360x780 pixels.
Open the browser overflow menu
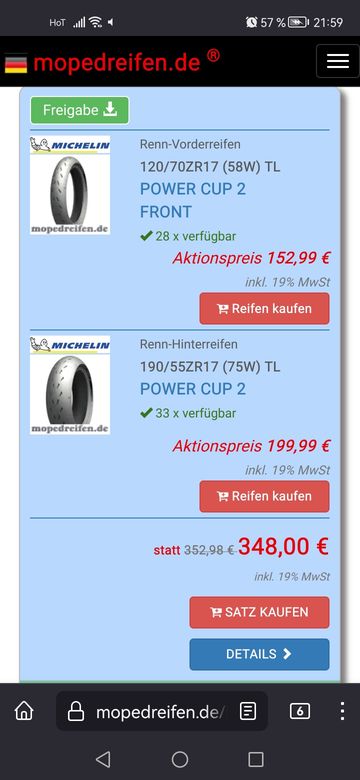point(342,712)
